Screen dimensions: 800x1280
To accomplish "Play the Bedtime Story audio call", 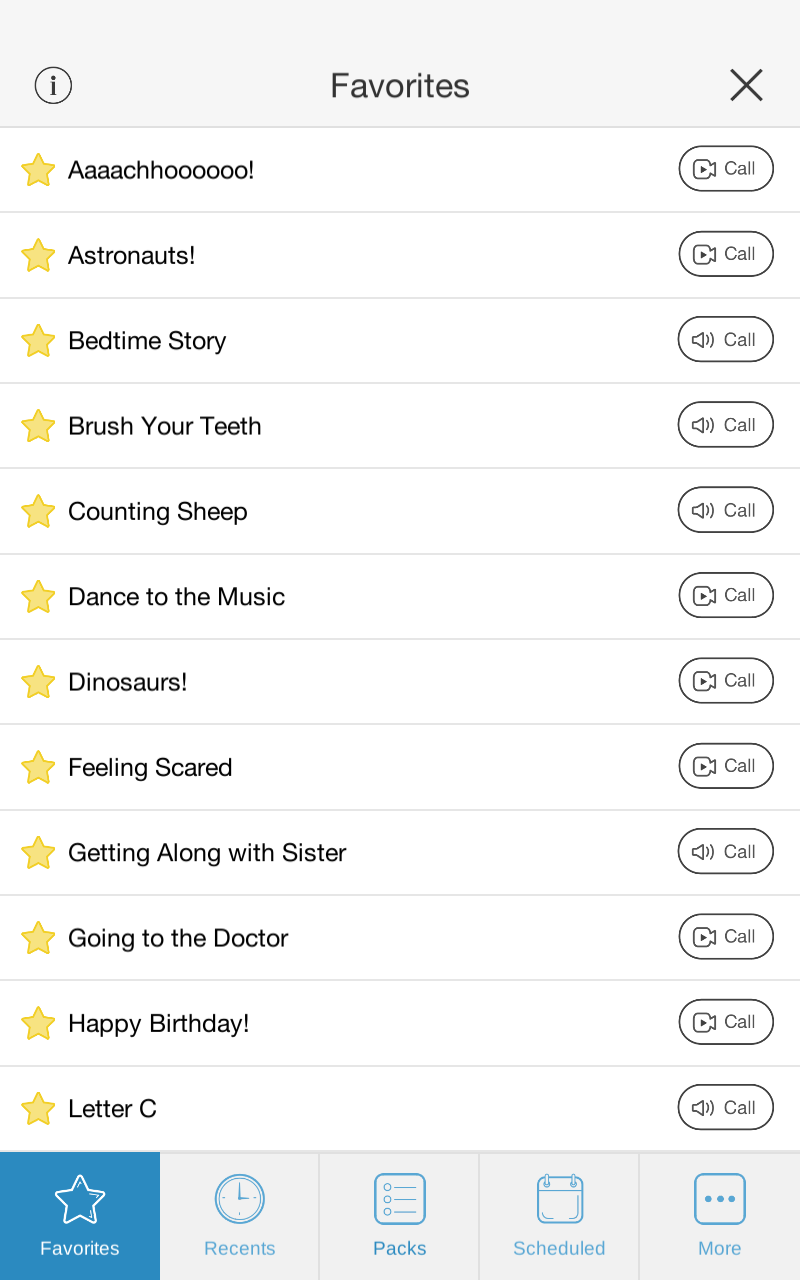I will pos(726,340).
